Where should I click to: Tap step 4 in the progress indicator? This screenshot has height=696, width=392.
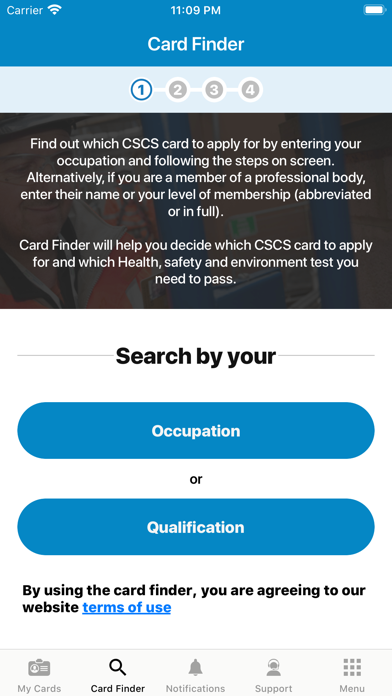coord(250,90)
